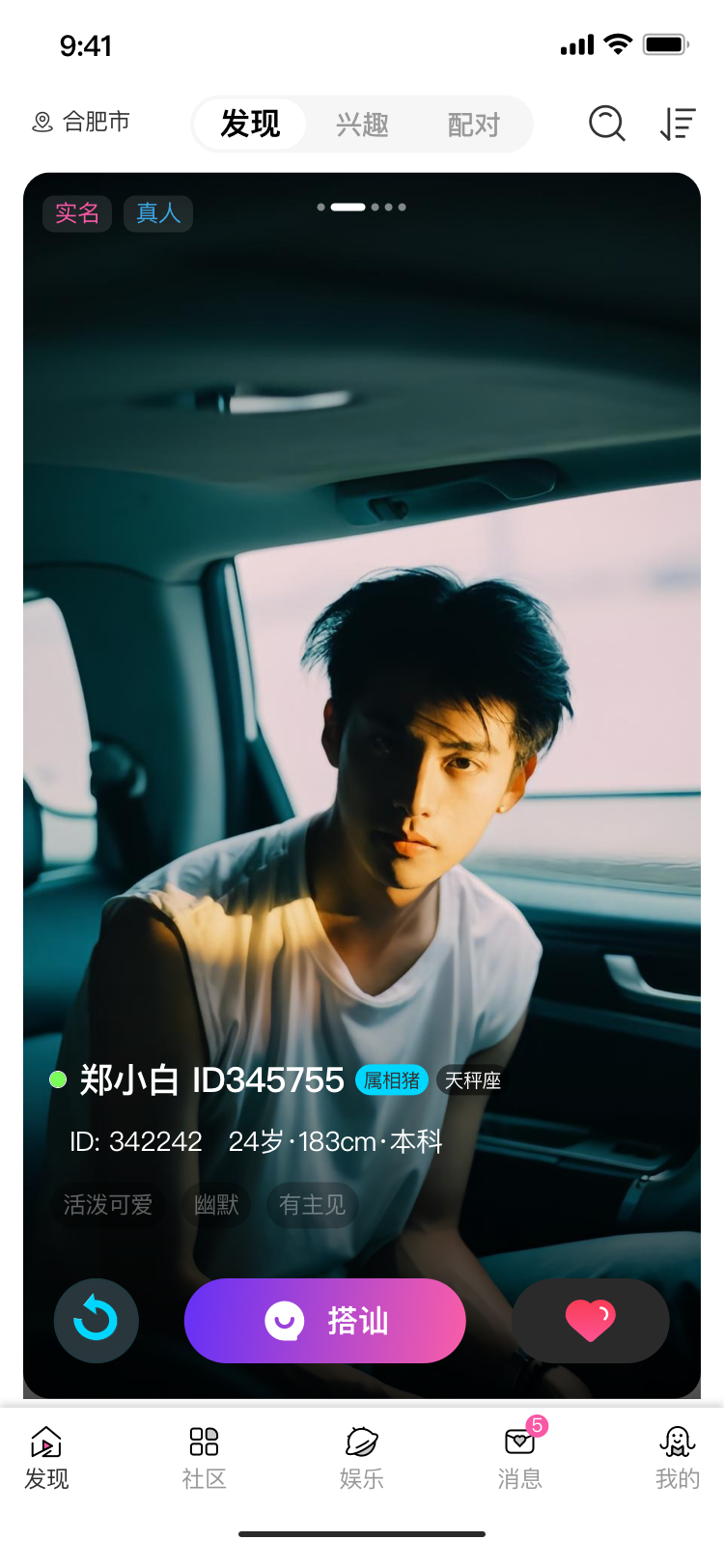The height and width of the screenshot is (1568, 724).
Task: Click the second dot of the photo carousel
Action: [348, 207]
